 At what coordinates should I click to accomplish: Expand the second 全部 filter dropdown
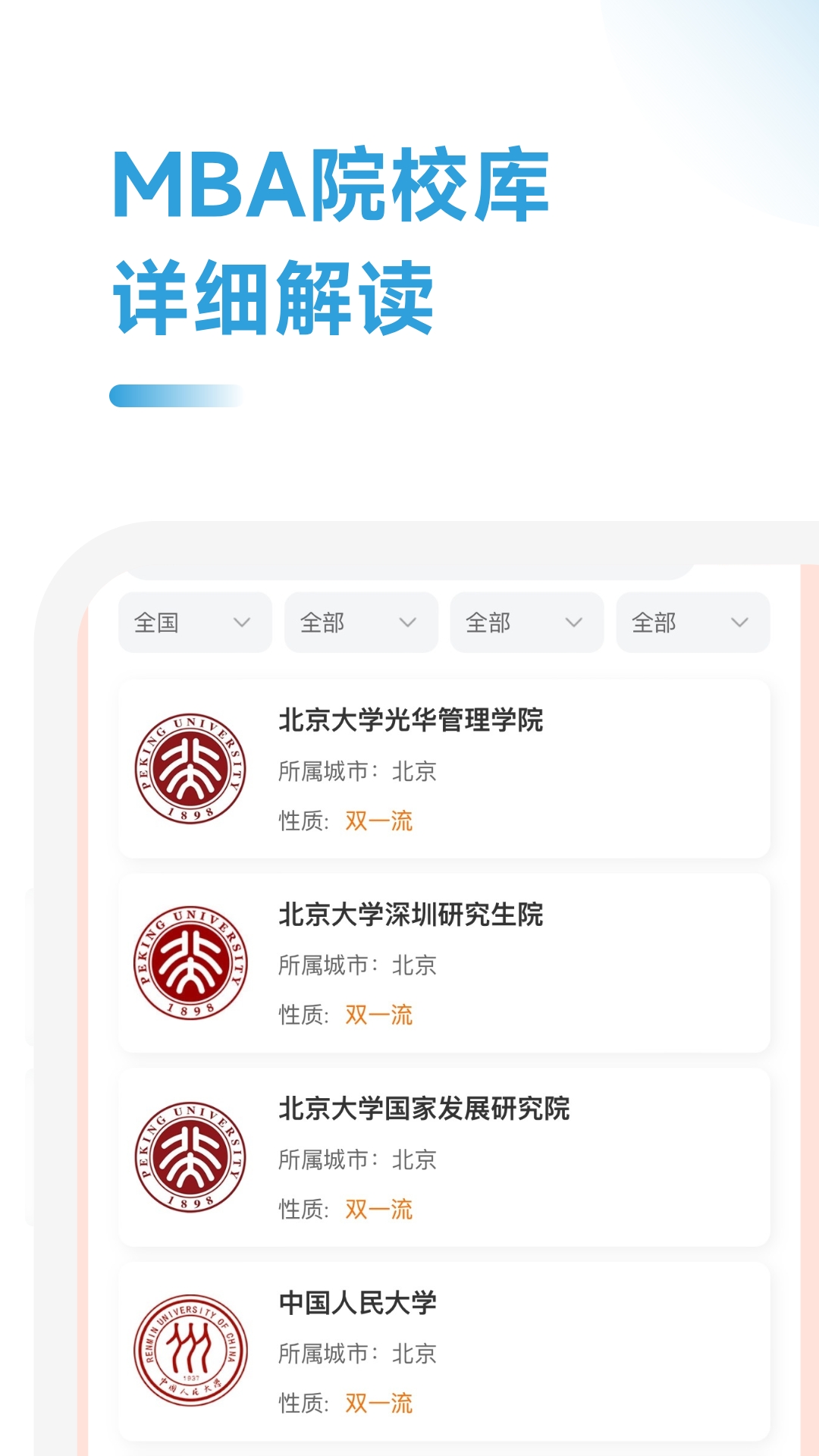pyautogui.click(x=359, y=623)
